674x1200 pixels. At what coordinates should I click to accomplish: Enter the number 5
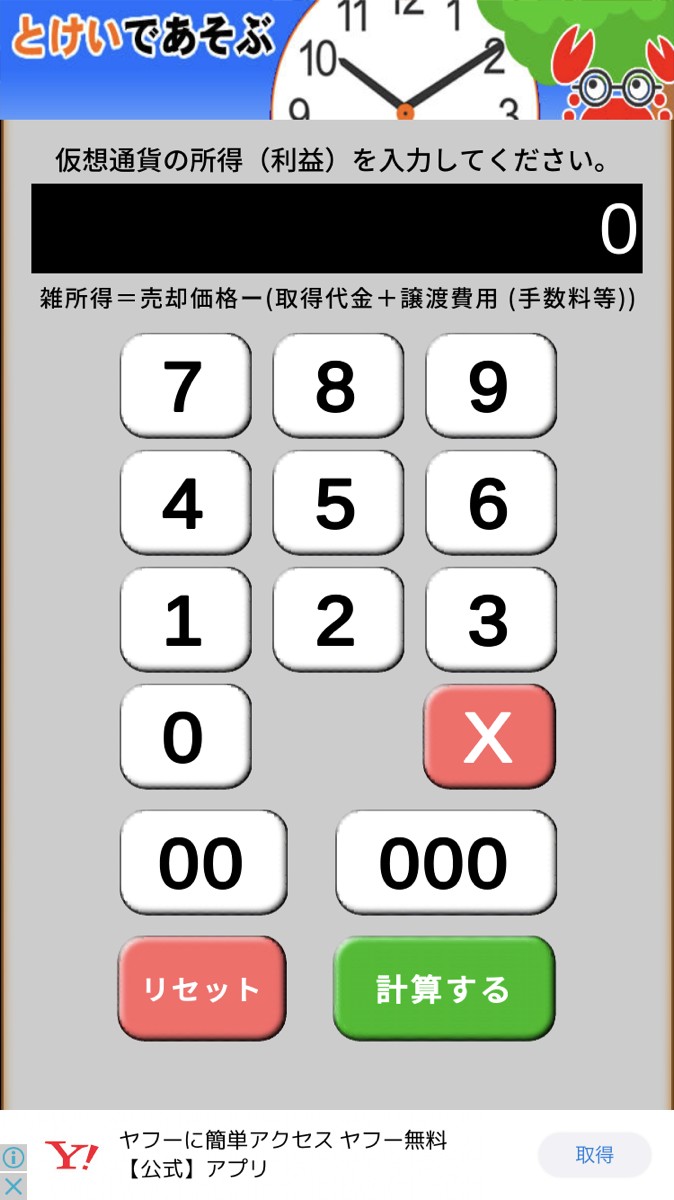pyautogui.click(x=338, y=503)
